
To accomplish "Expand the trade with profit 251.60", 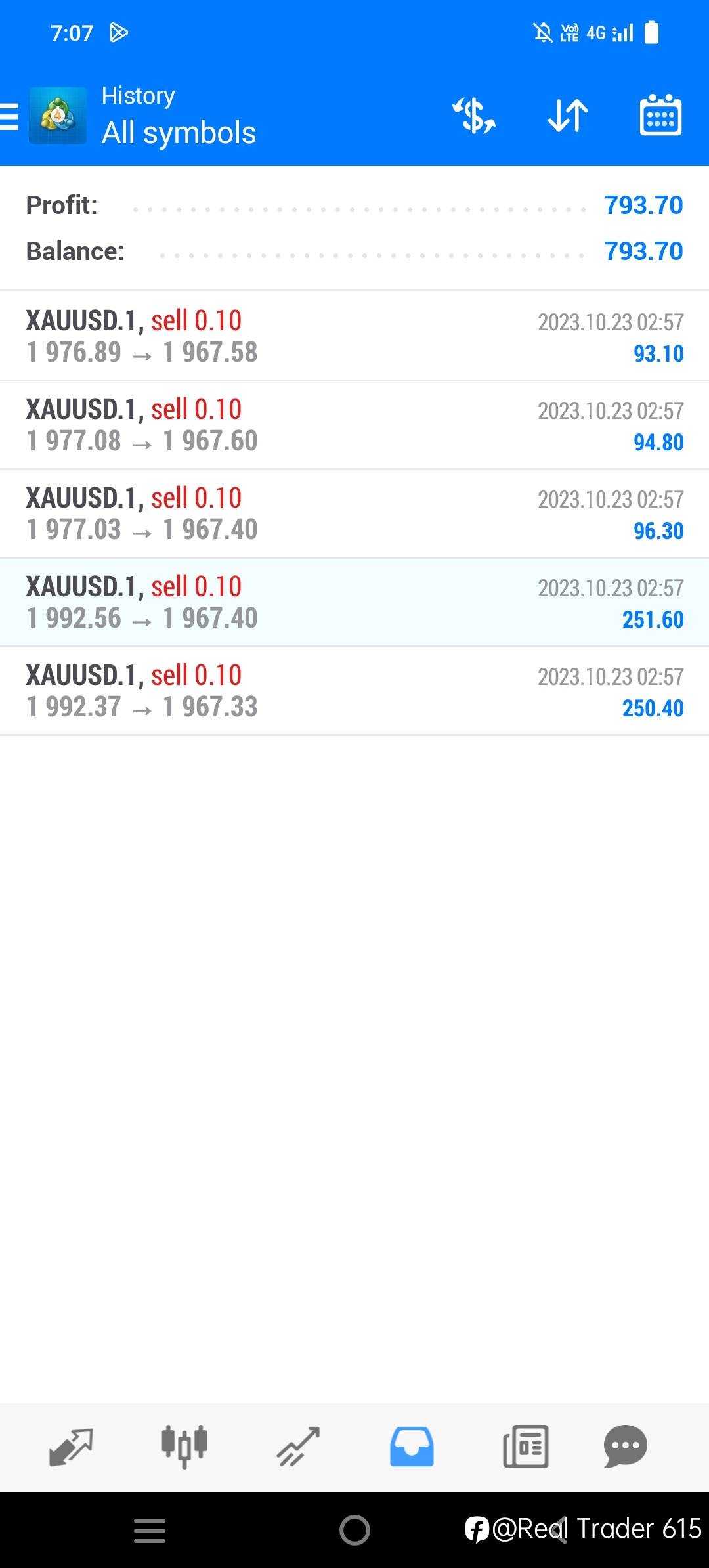I will point(354,602).
